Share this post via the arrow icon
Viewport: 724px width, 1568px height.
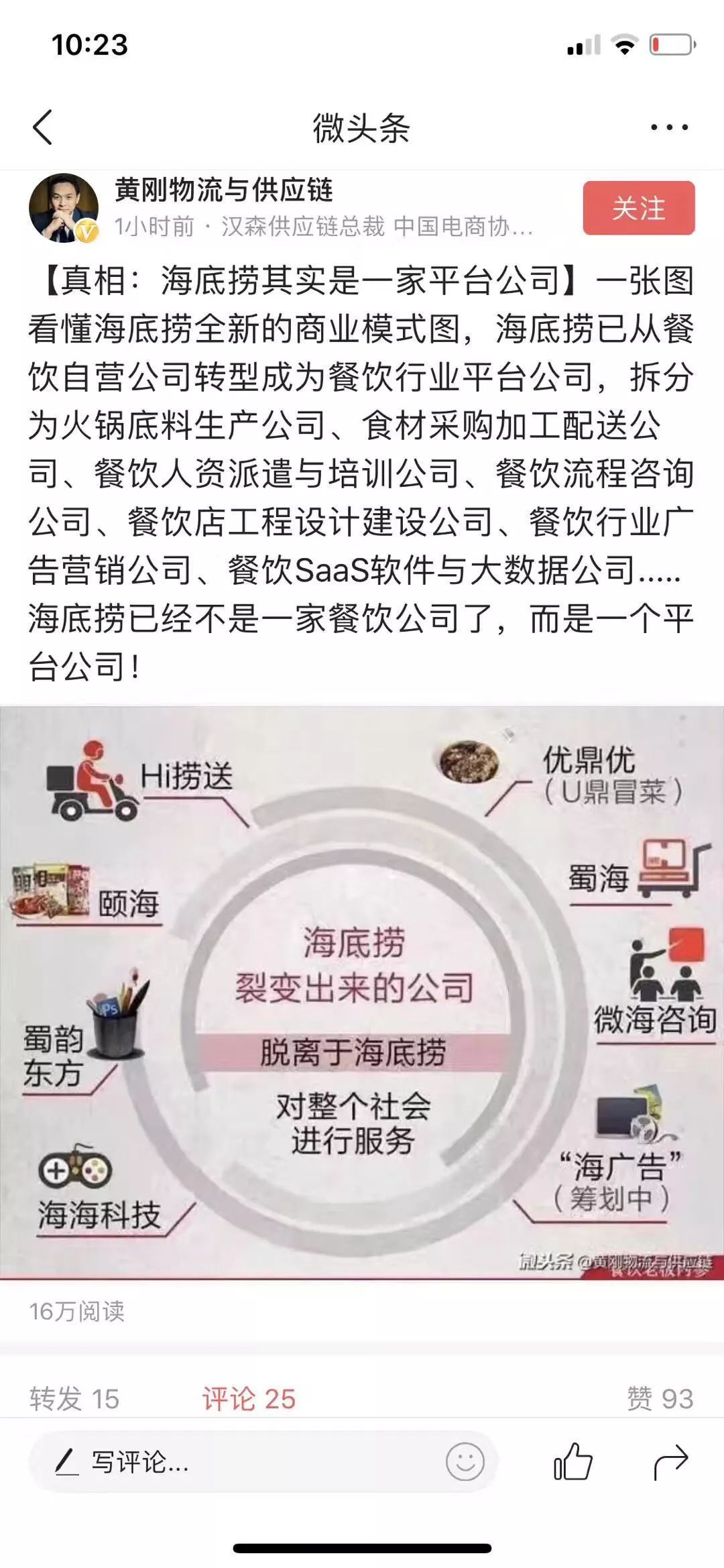point(670,1462)
